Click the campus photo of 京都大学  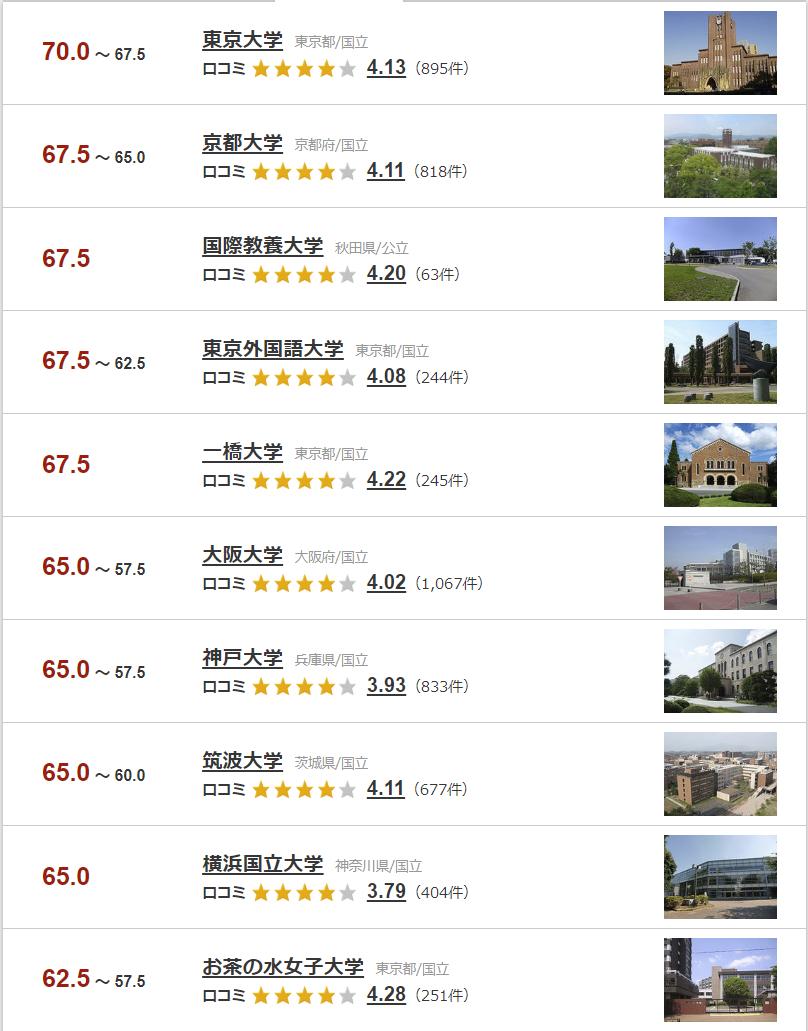click(720, 156)
